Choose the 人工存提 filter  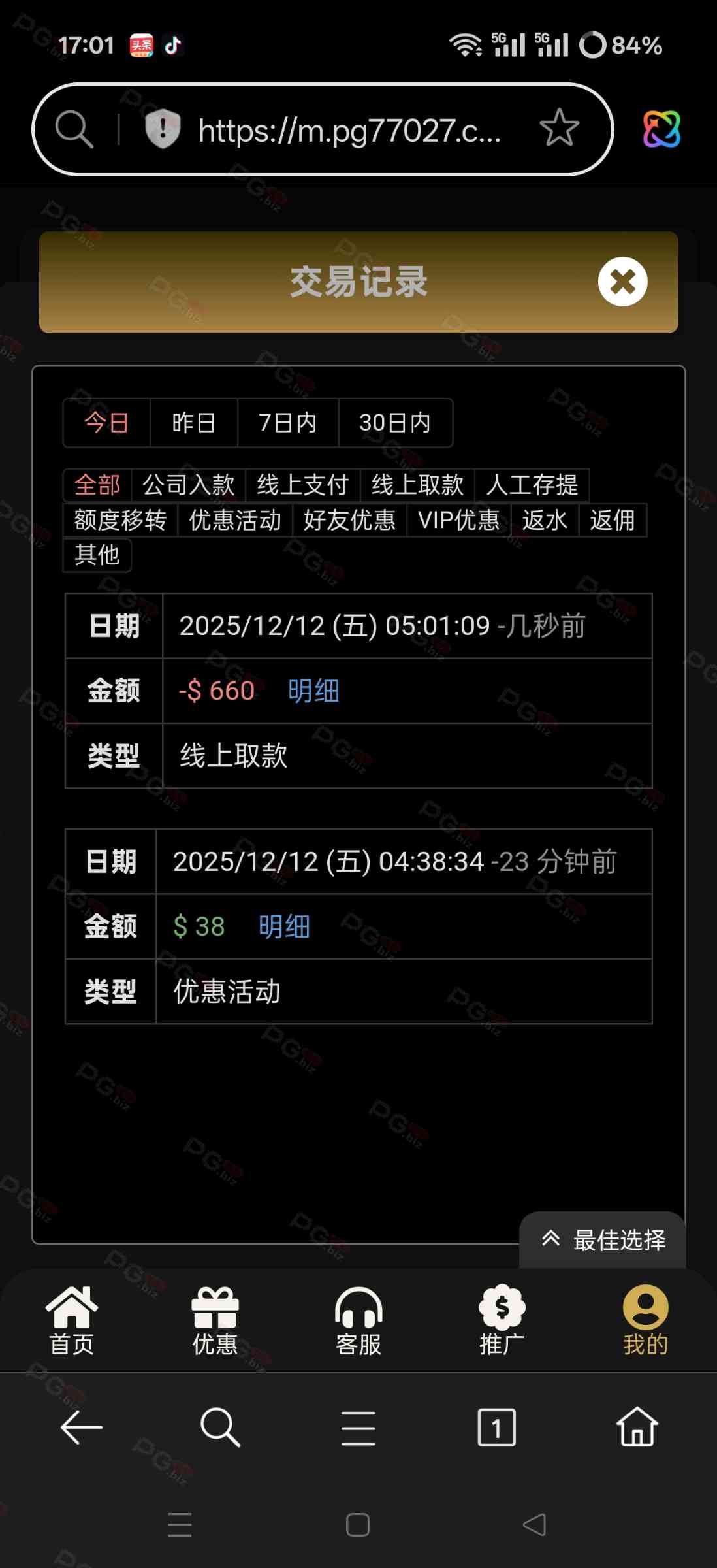(x=532, y=485)
